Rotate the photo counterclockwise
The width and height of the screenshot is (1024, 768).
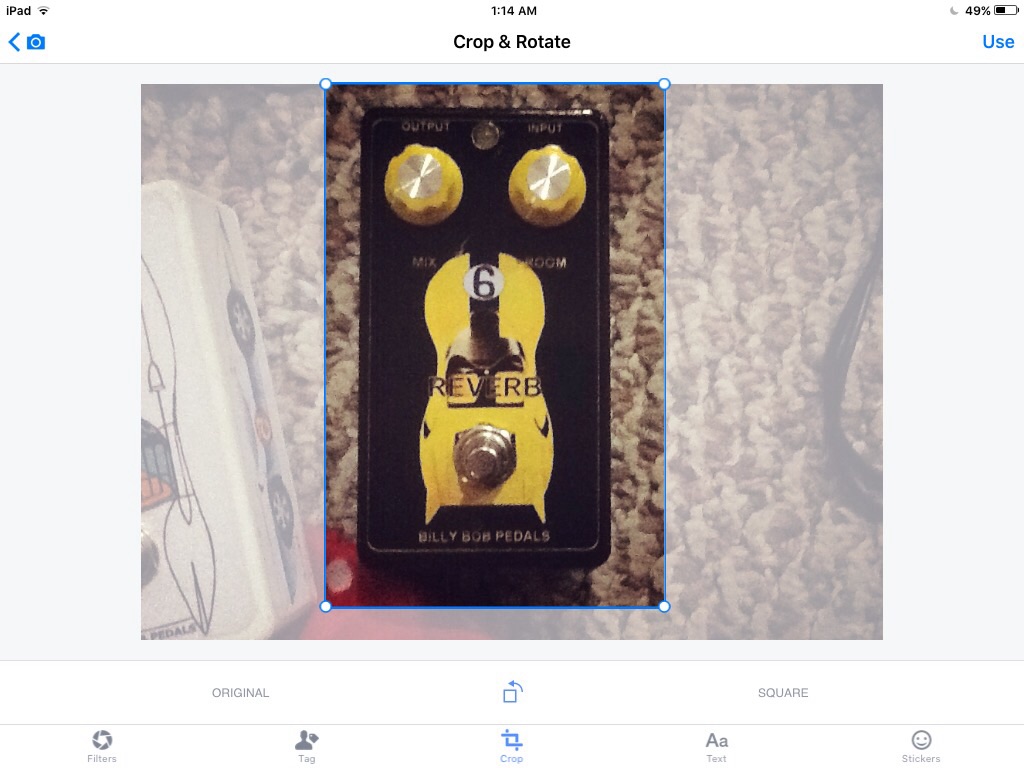click(x=512, y=692)
